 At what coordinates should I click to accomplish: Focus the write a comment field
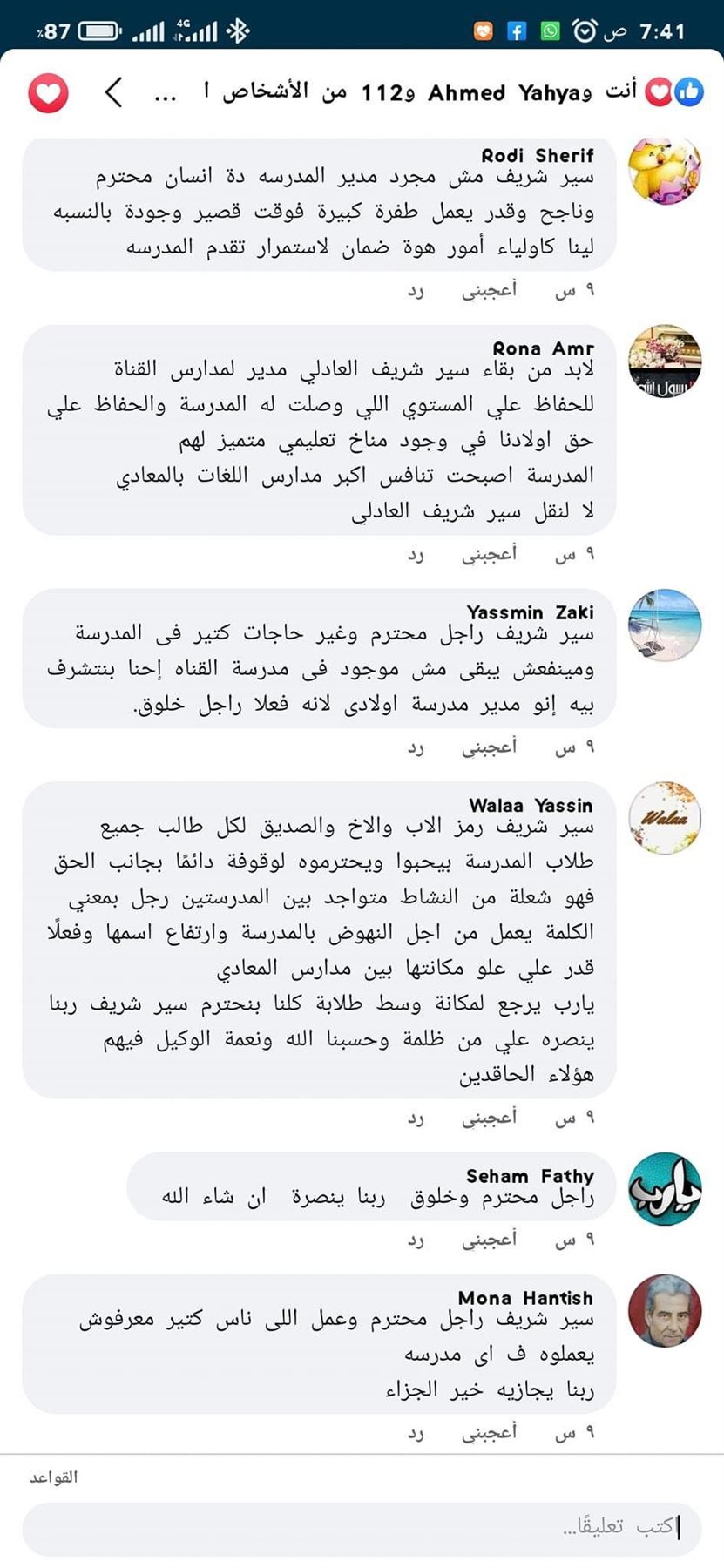point(362,1526)
